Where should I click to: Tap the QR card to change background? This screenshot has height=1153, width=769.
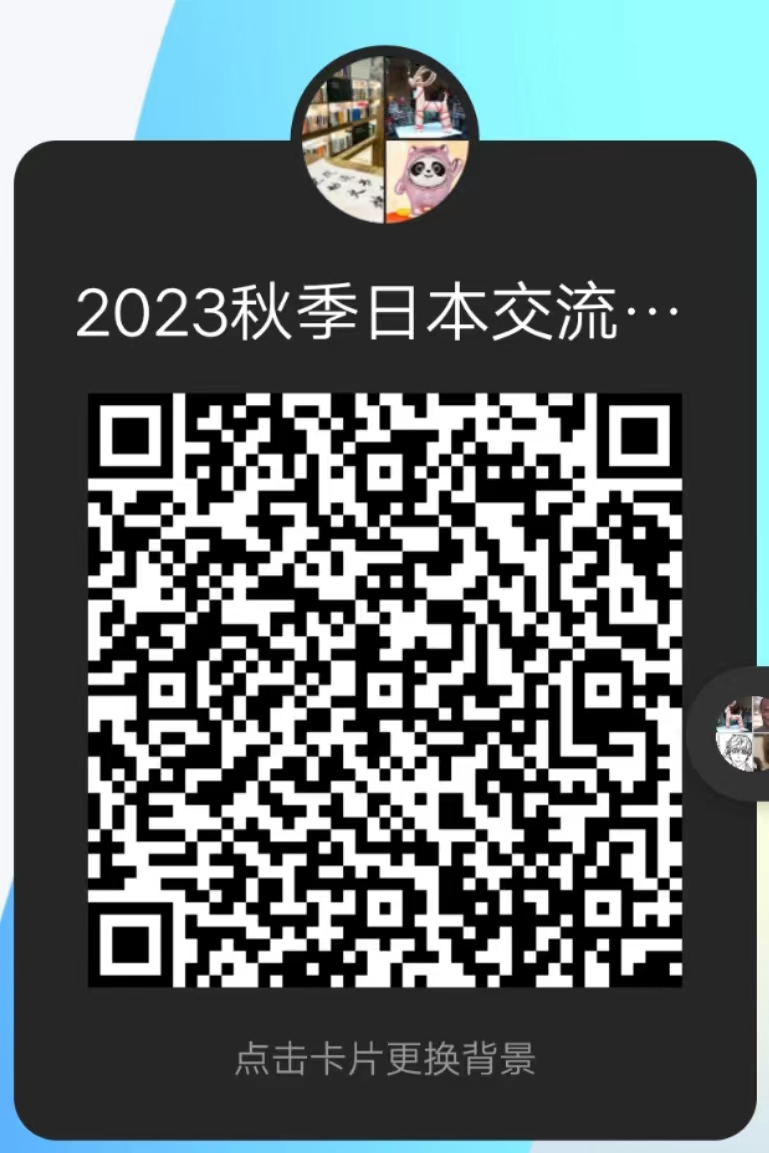385,1059
